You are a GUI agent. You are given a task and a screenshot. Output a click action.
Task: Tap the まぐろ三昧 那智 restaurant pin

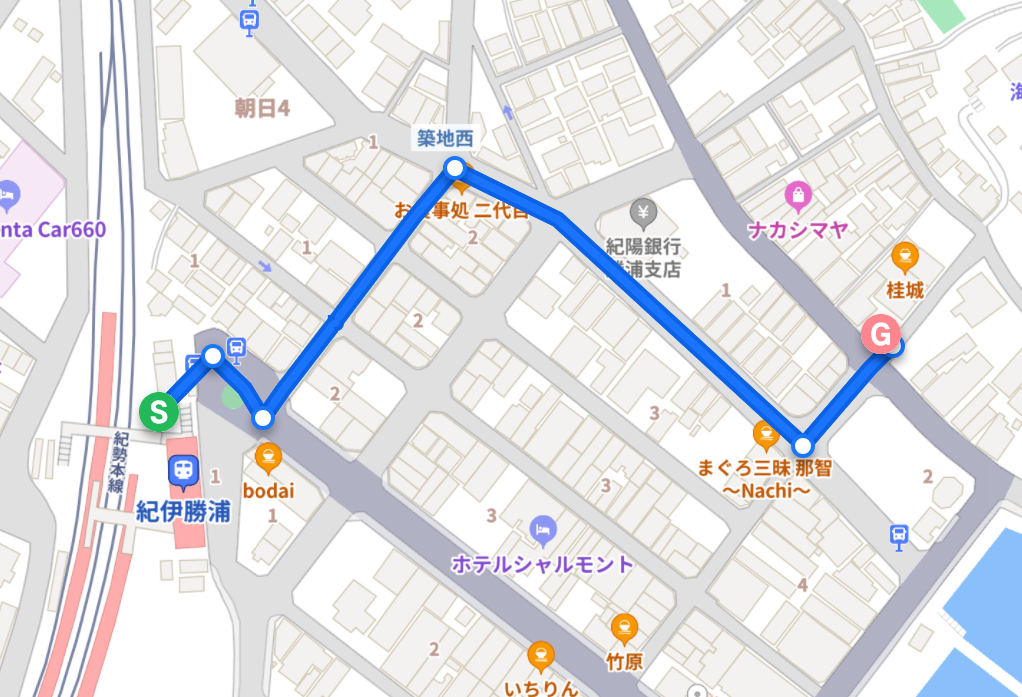(x=765, y=434)
